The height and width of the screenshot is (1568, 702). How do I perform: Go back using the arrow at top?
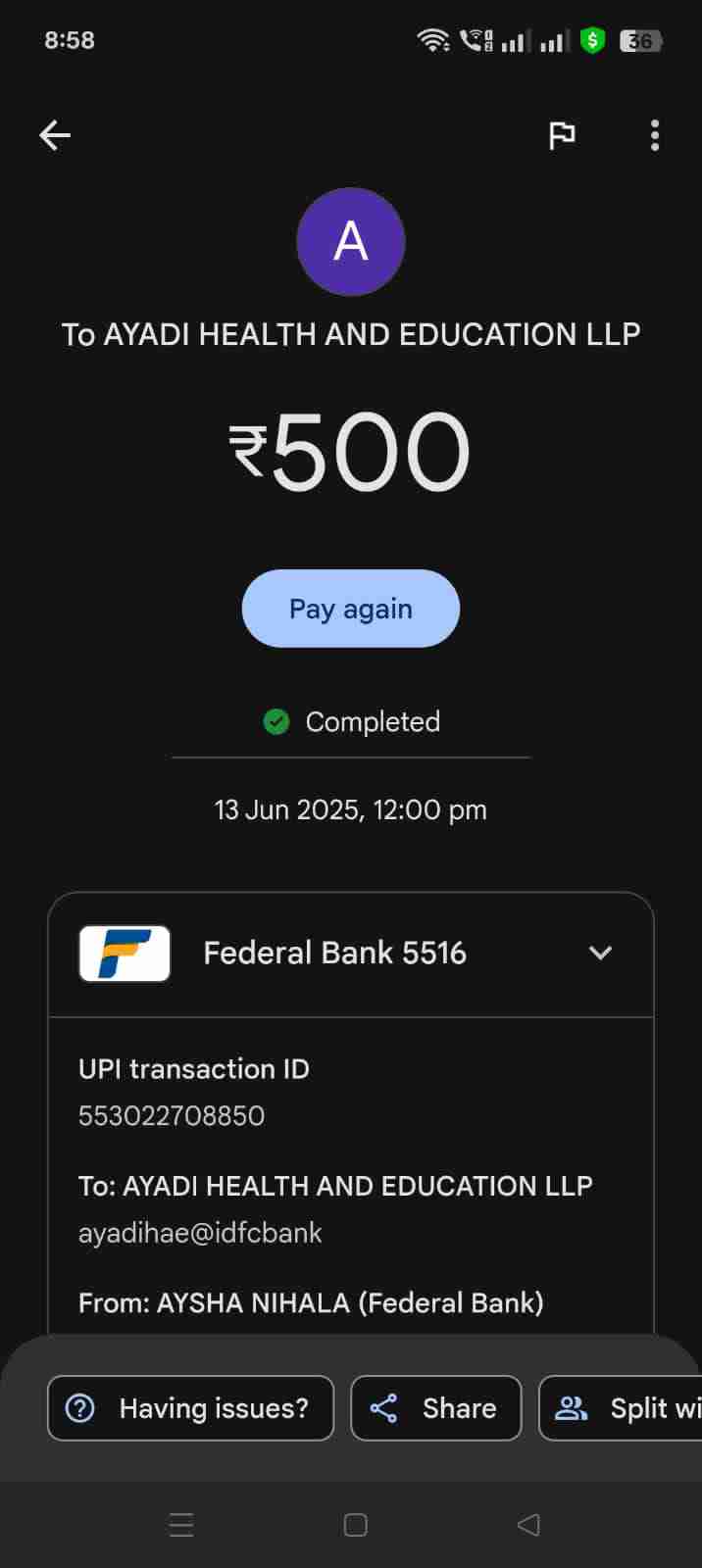click(x=55, y=135)
